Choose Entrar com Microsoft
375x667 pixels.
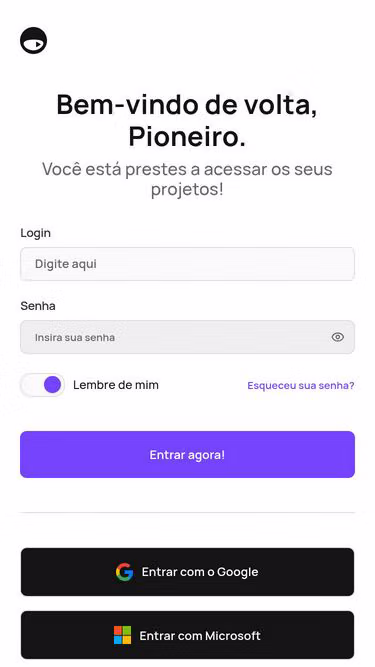pos(187,635)
